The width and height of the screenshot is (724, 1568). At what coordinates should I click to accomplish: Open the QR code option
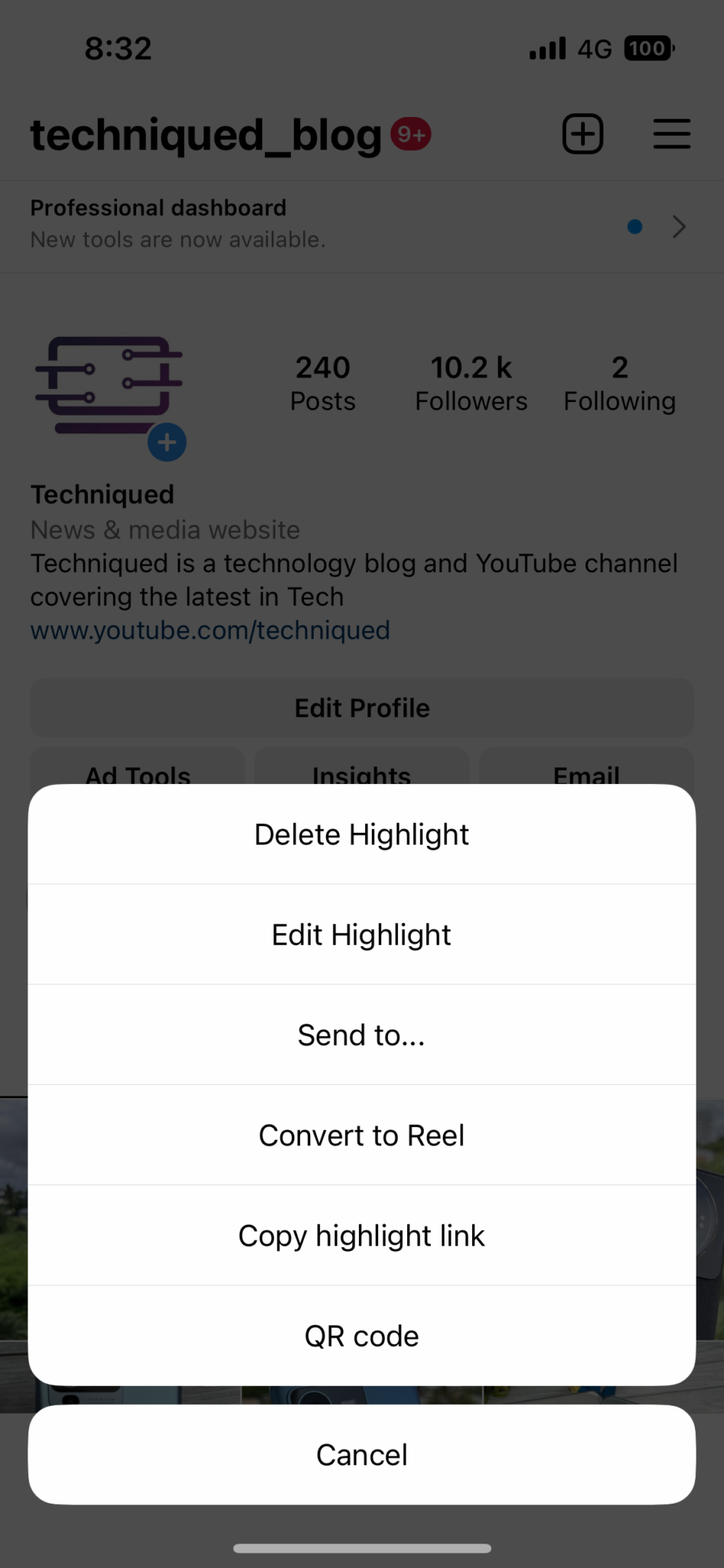click(x=362, y=1336)
